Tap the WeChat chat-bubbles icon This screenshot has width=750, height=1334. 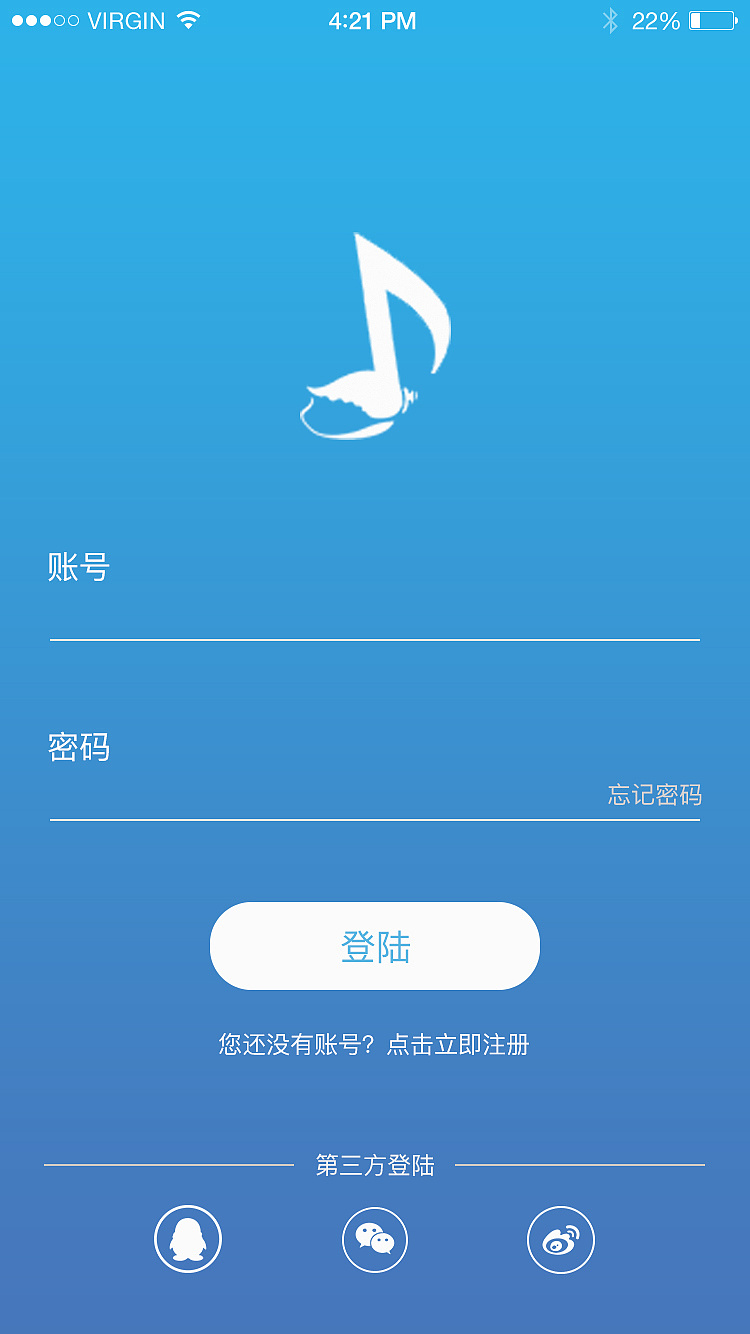pos(374,1238)
